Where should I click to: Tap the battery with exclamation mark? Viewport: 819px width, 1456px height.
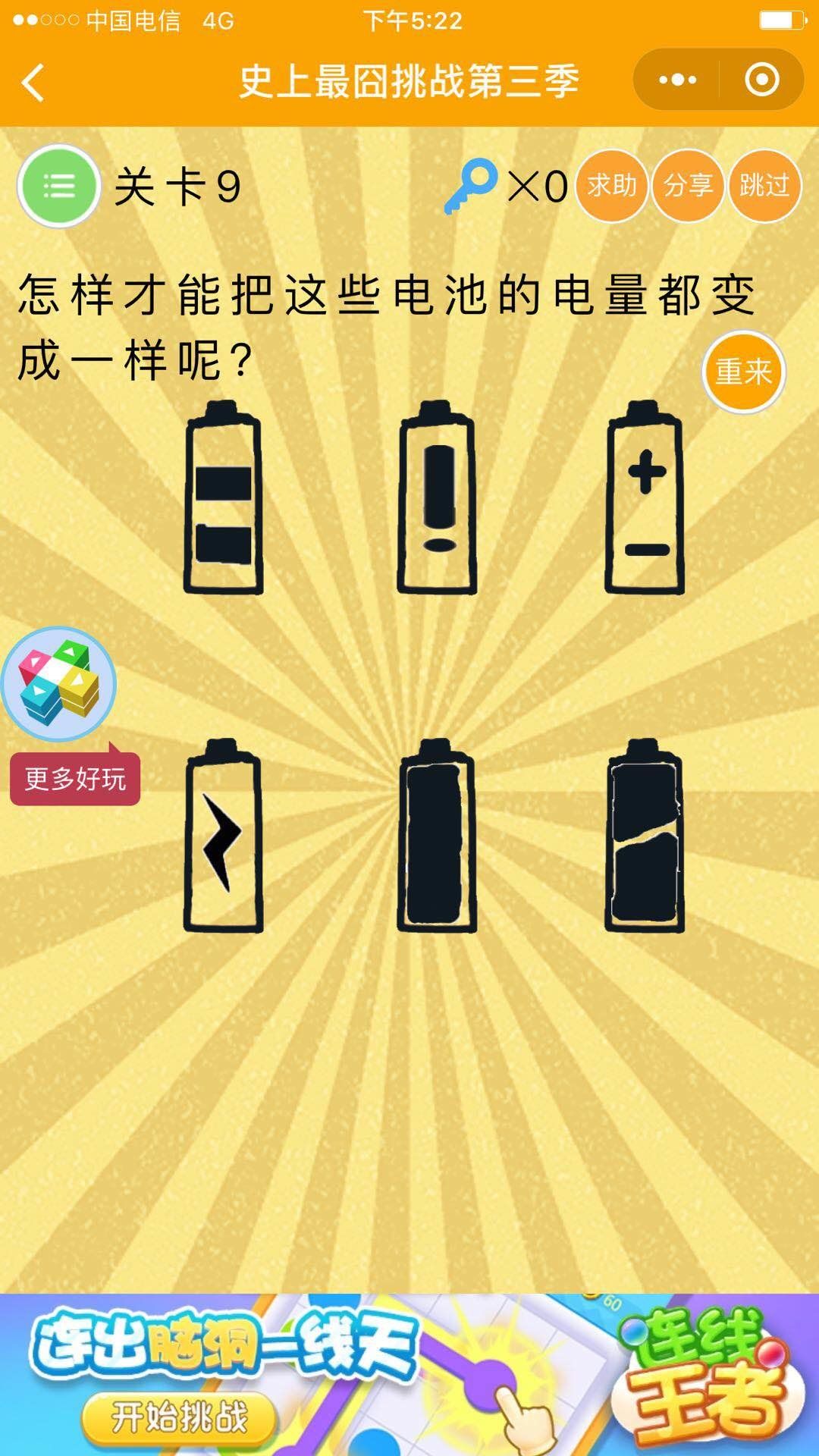(438, 498)
